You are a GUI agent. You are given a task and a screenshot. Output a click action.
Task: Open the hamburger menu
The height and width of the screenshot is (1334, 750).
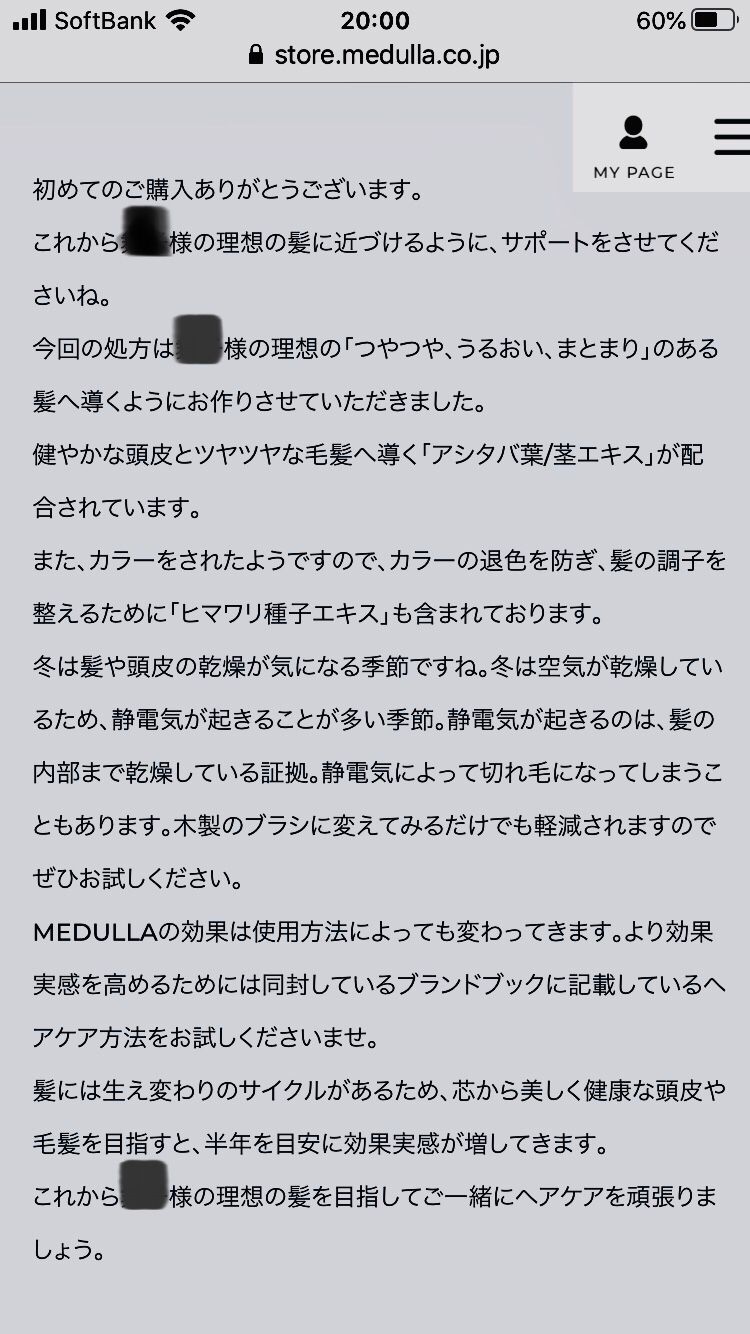point(731,137)
